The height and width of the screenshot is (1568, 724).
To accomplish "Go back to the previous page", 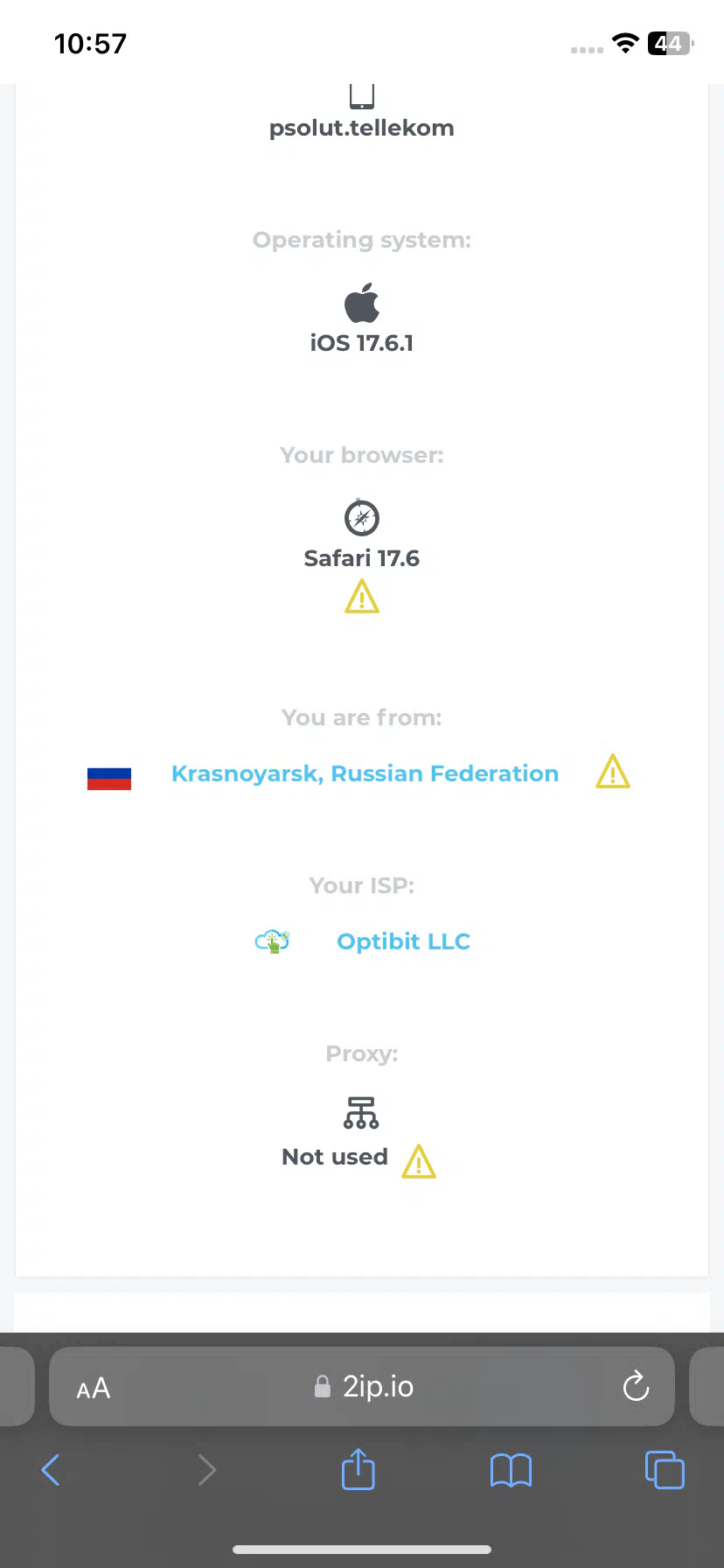I will coord(52,1470).
